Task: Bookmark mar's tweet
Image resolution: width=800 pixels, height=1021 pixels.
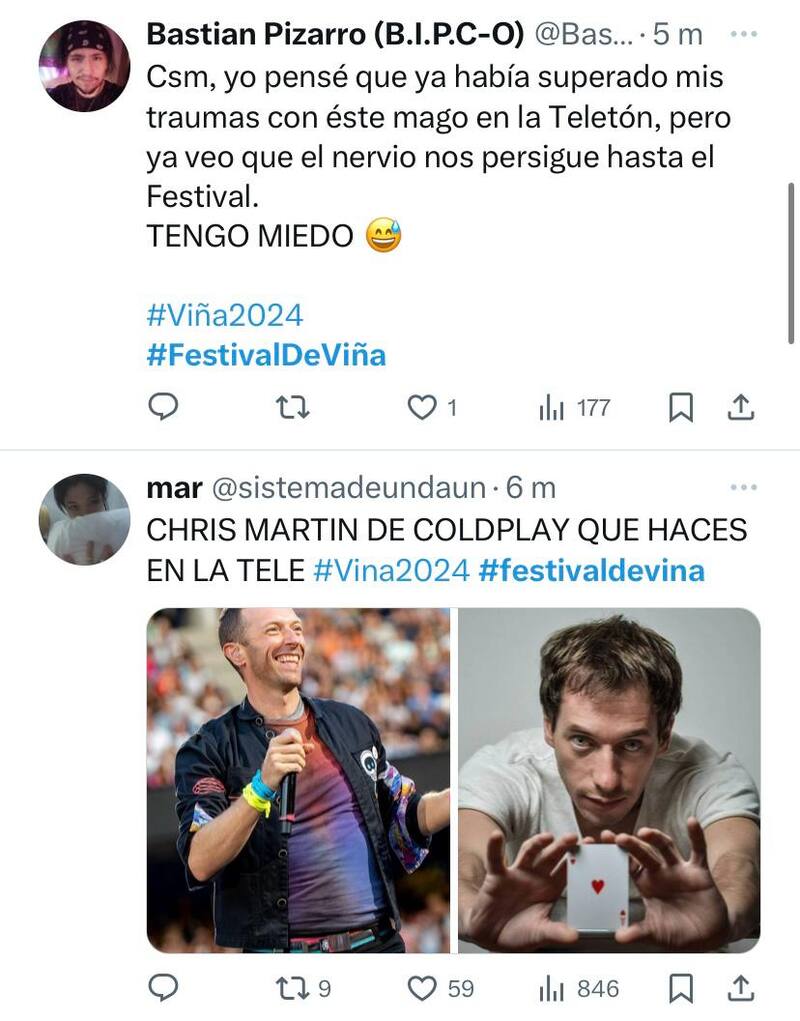Action: click(681, 988)
